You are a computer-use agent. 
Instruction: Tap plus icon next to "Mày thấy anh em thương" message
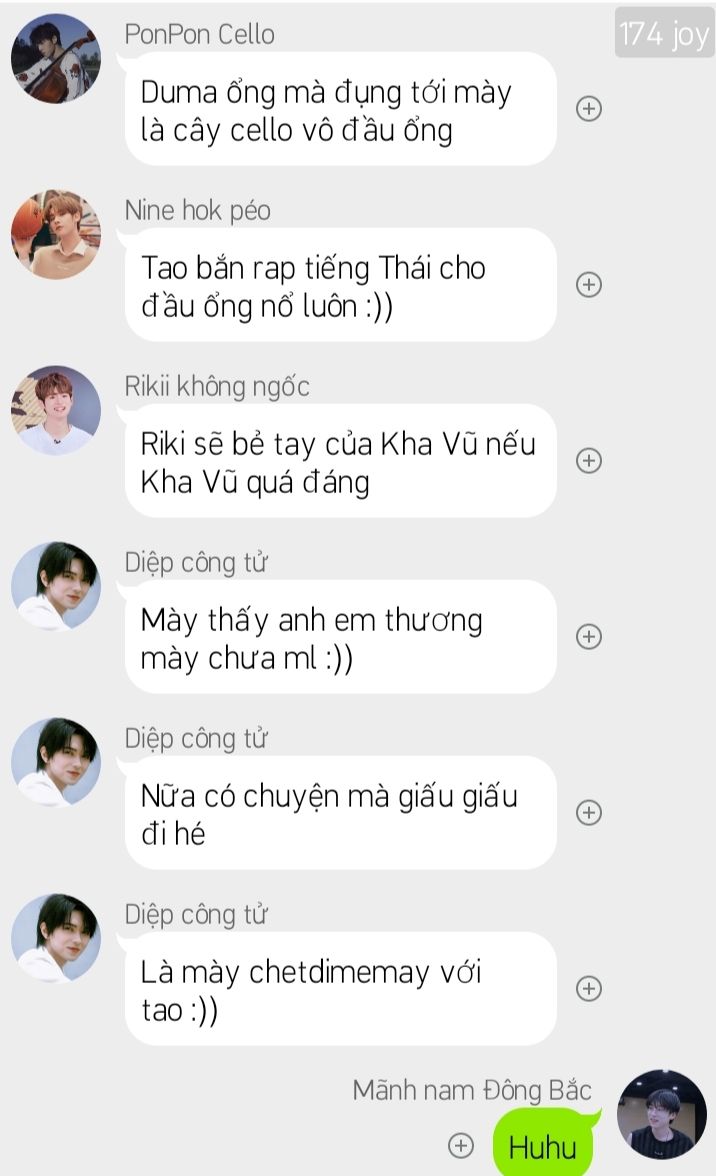589,637
